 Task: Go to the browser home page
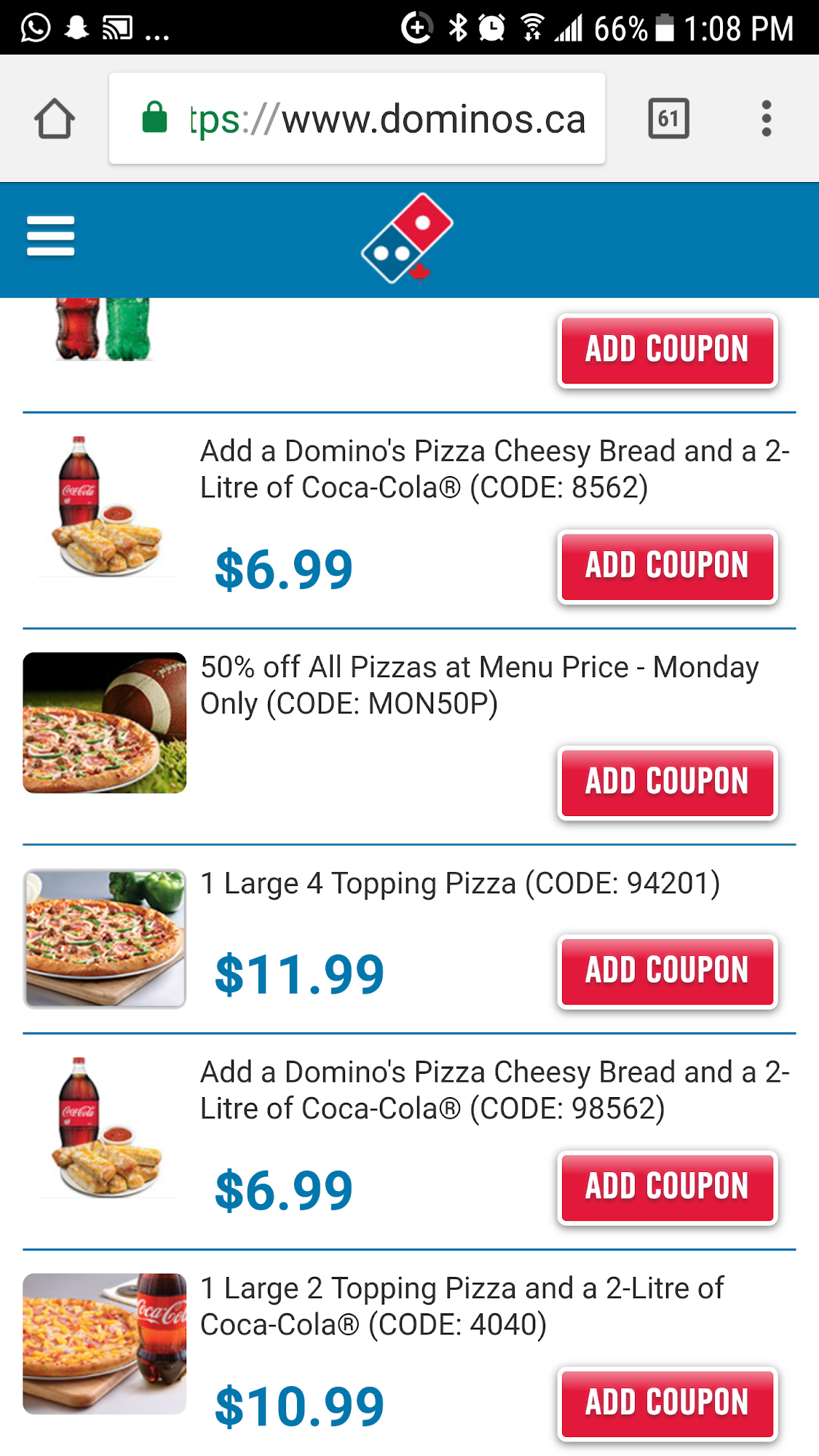point(55,119)
